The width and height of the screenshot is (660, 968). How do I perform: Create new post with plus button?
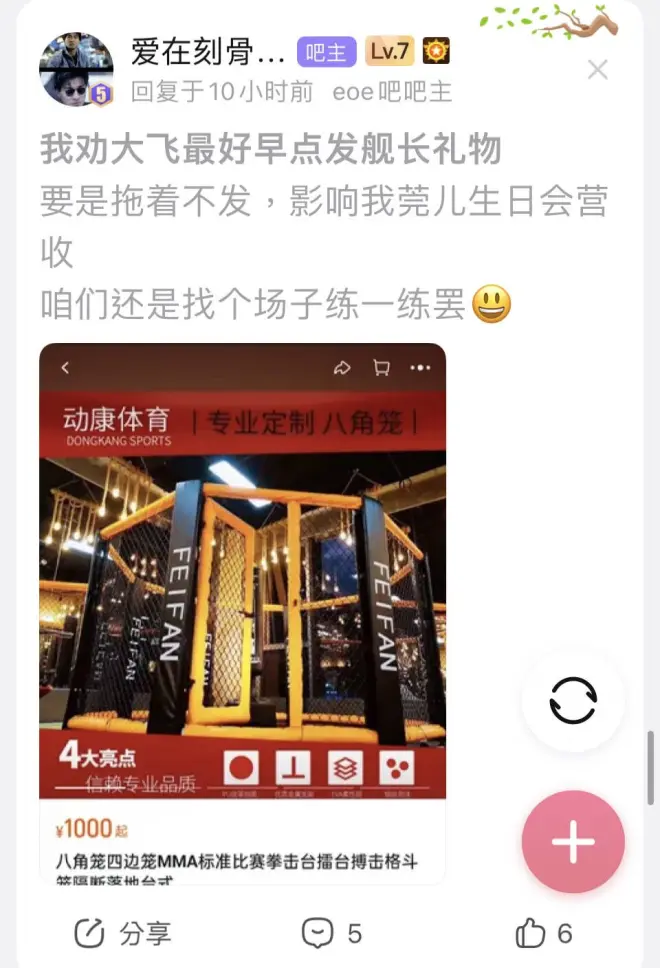click(573, 841)
